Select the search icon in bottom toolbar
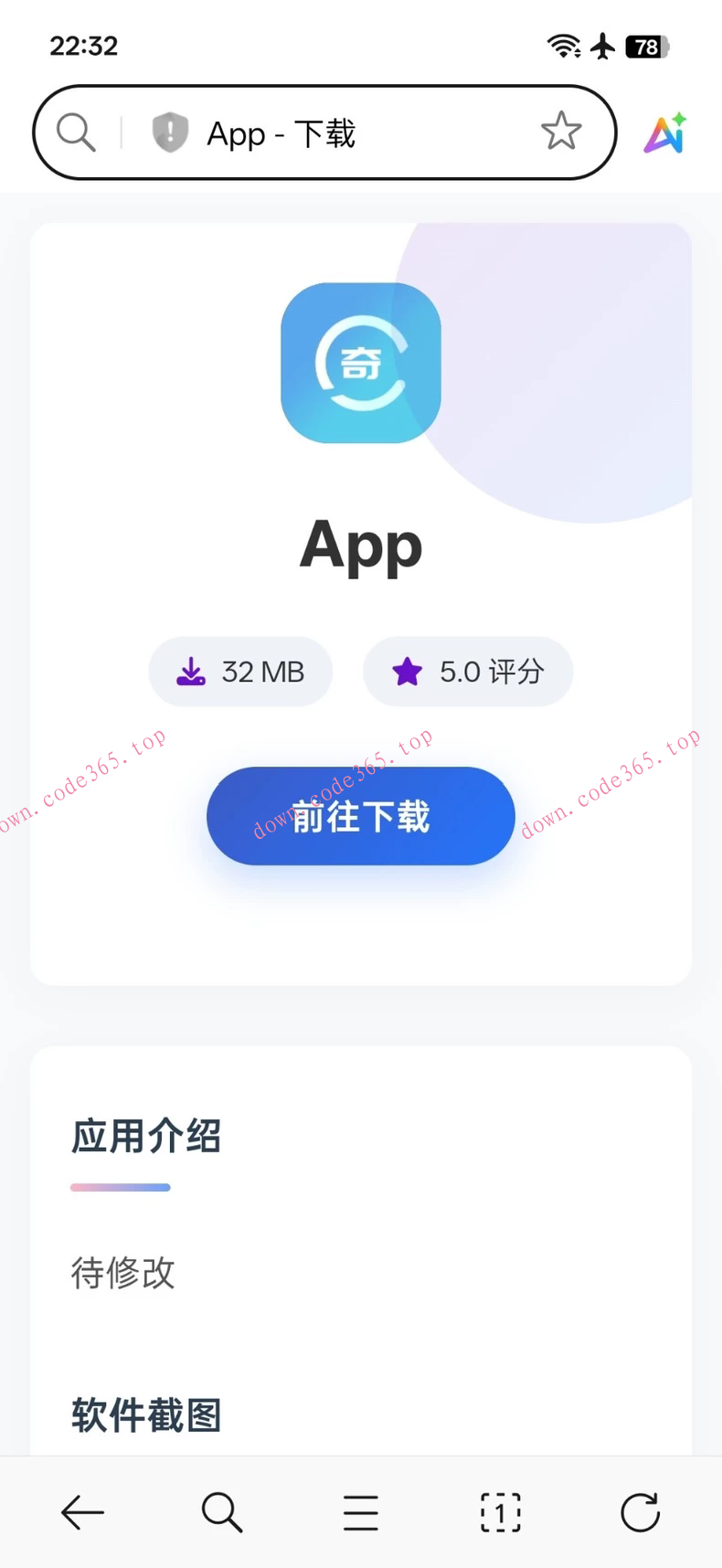Viewport: 722px width, 1568px height. (221, 1512)
